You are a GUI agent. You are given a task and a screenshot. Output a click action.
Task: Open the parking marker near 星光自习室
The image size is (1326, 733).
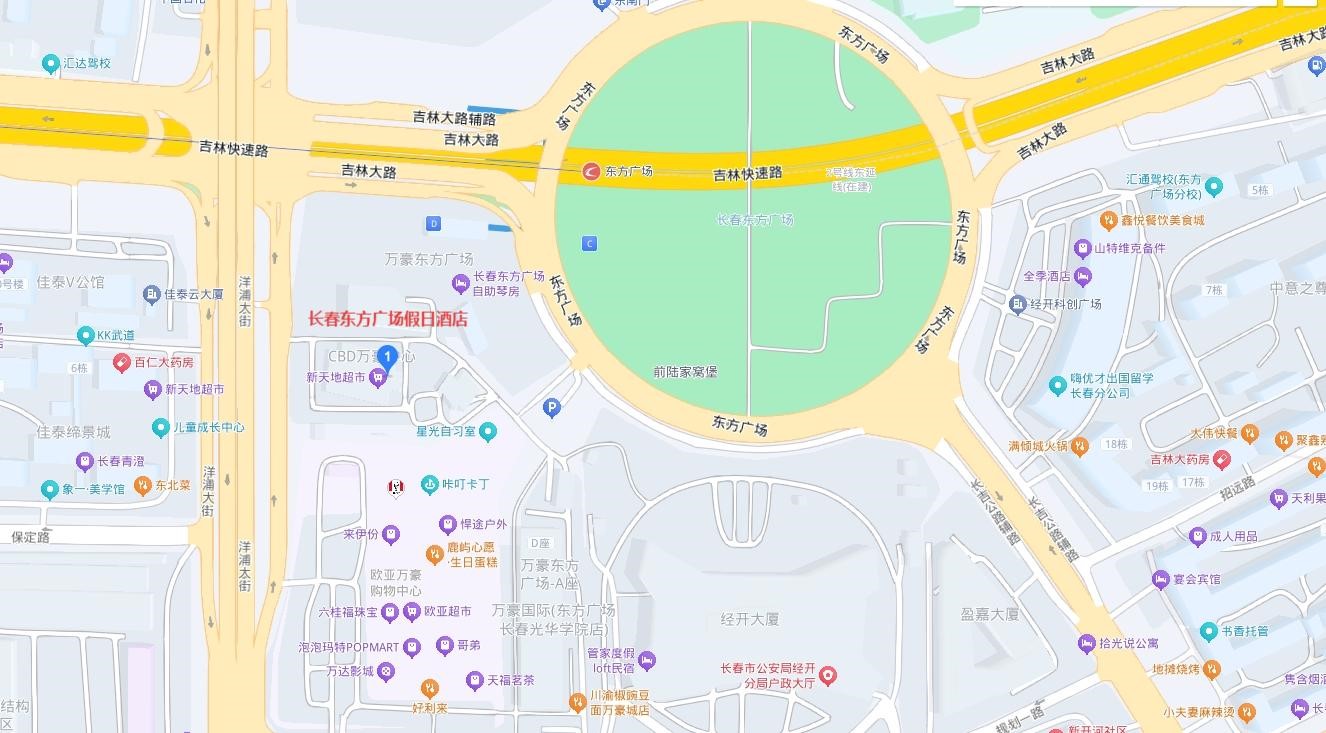pyautogui.click(x=551, y=407)
